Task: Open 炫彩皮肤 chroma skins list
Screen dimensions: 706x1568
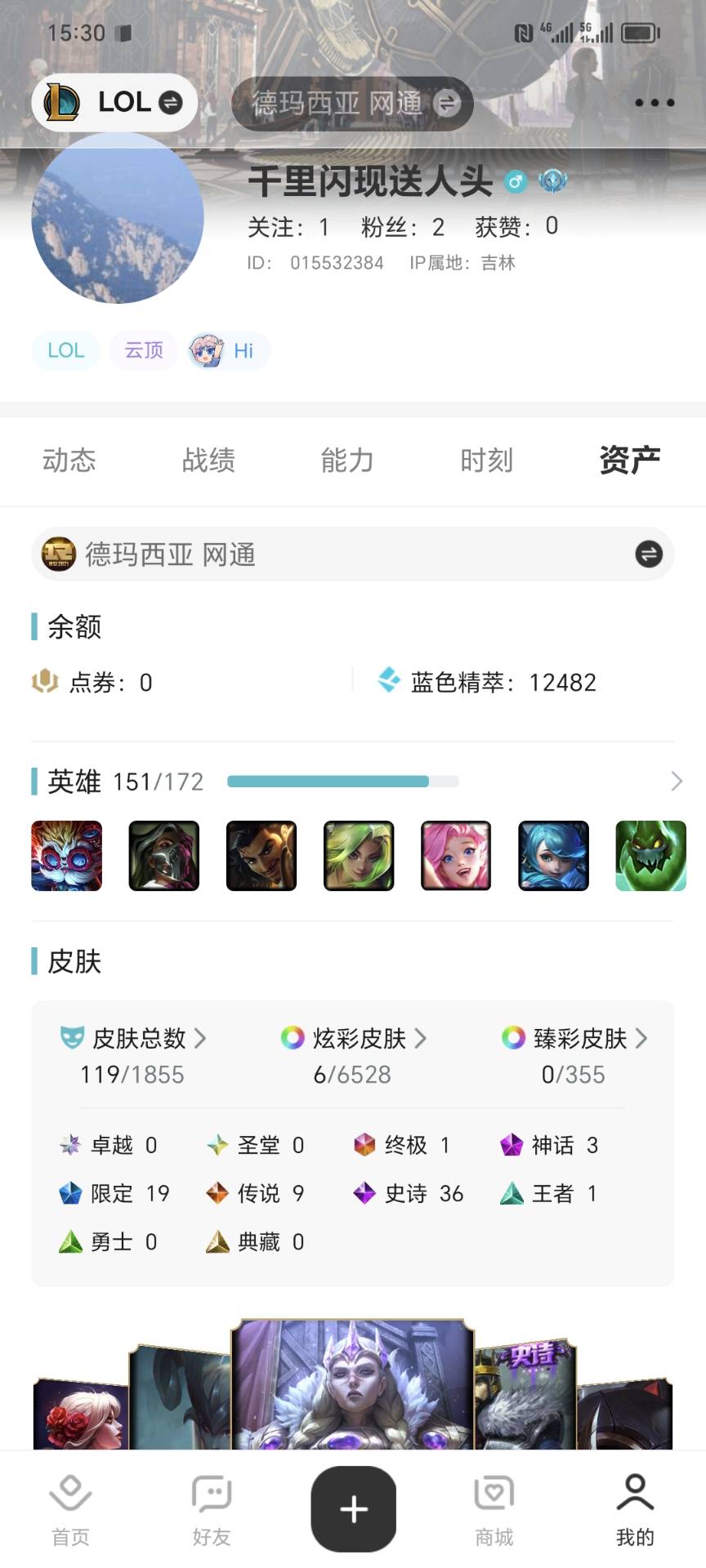Action: tap(360, 1039)
